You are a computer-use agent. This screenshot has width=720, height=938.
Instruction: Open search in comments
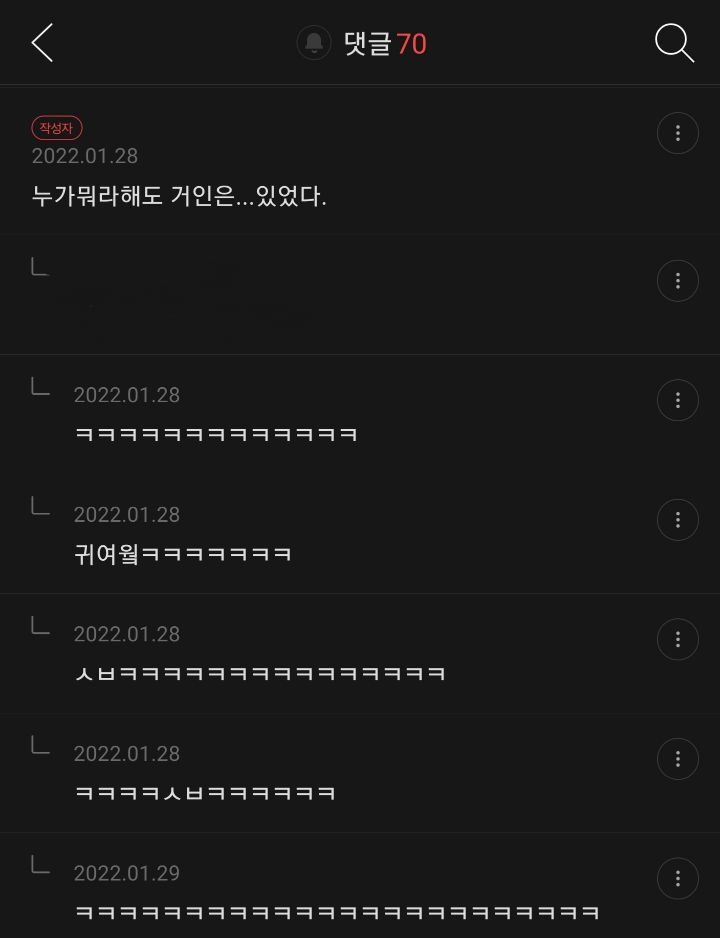pos(674,44)
